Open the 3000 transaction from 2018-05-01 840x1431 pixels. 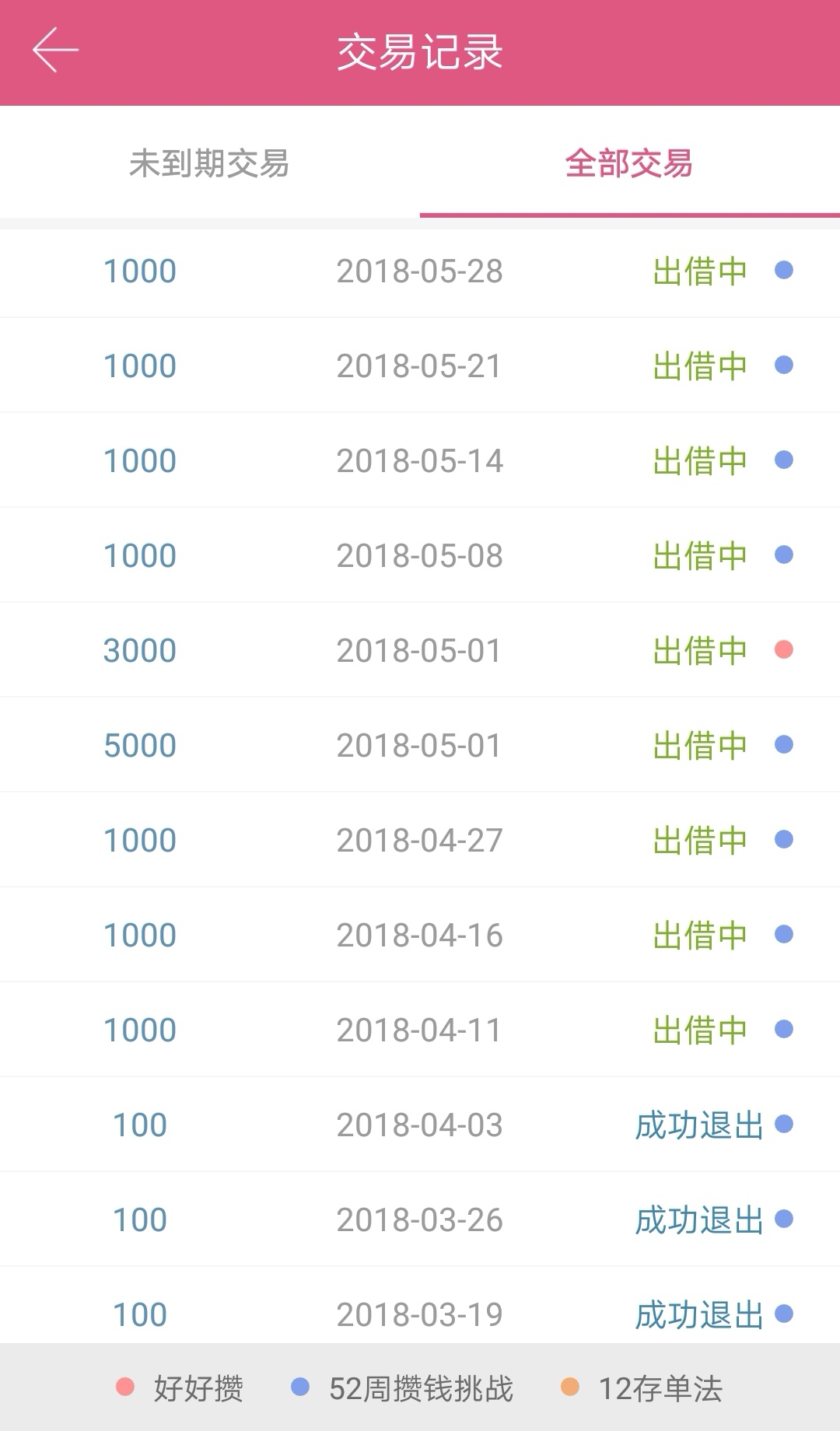pyautogui.click(x=420, y=650)
